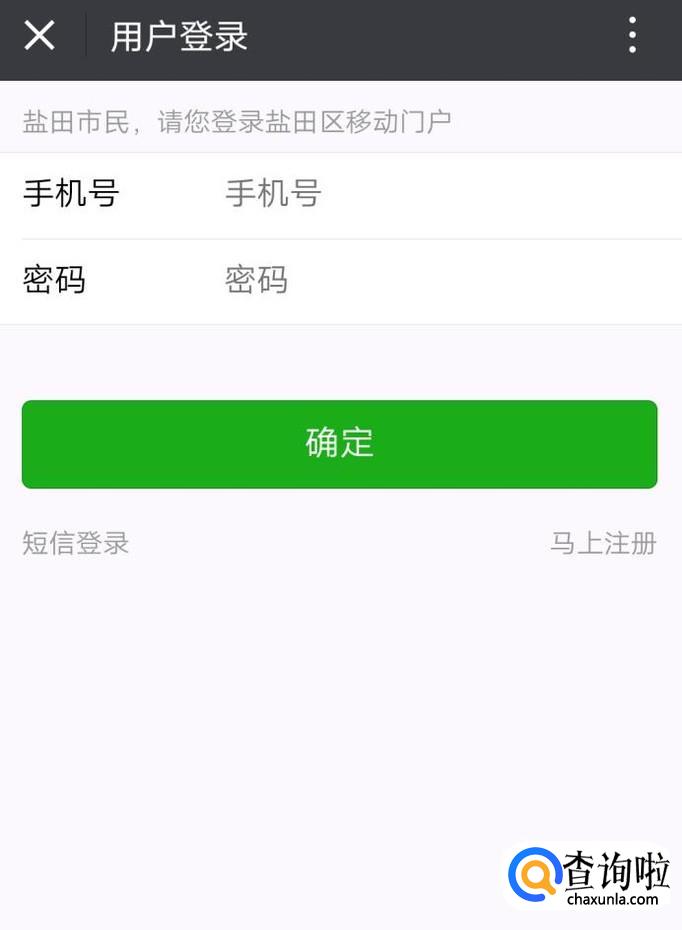Open the three-dot overflow menu
The image size is (682, 930).
(632, 35)
